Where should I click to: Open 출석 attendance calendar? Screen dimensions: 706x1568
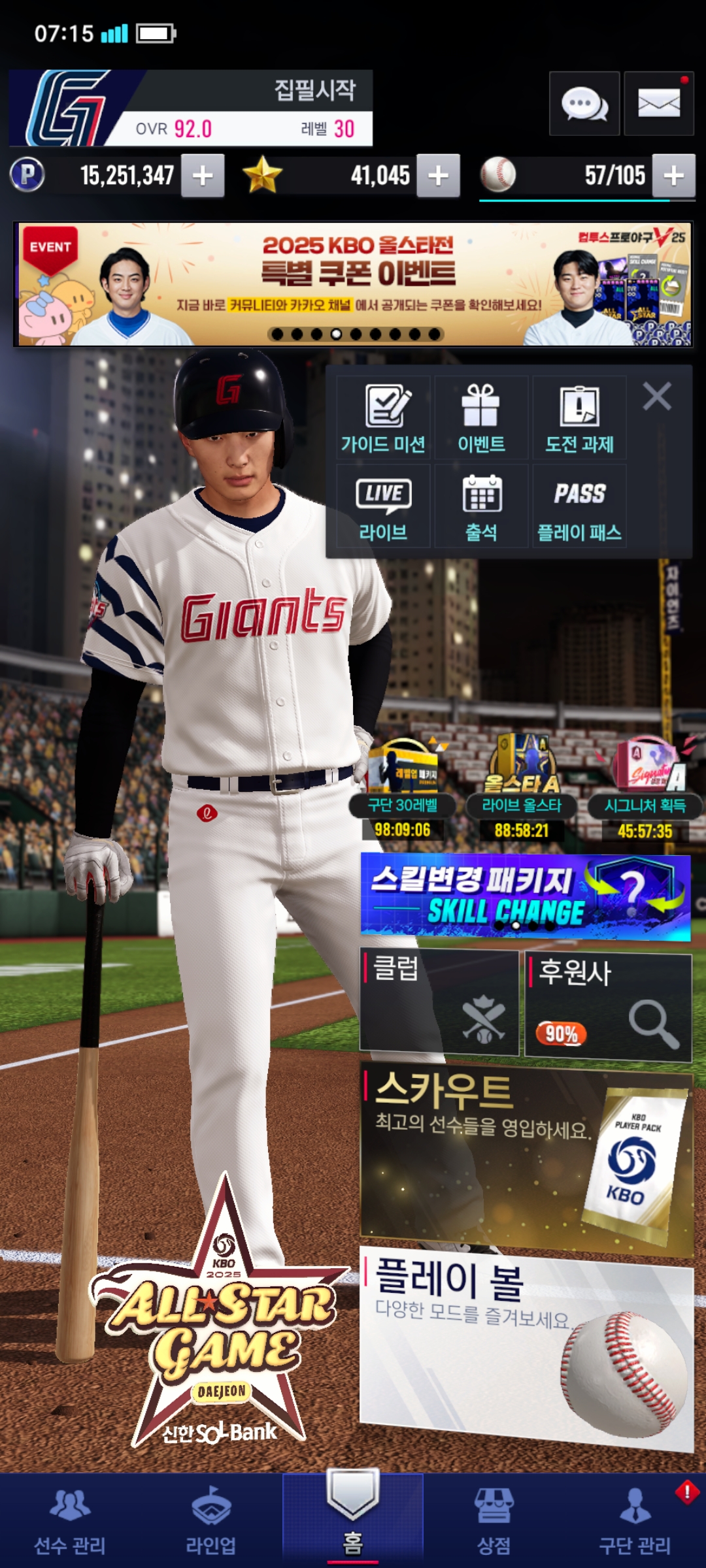[481, 506]
